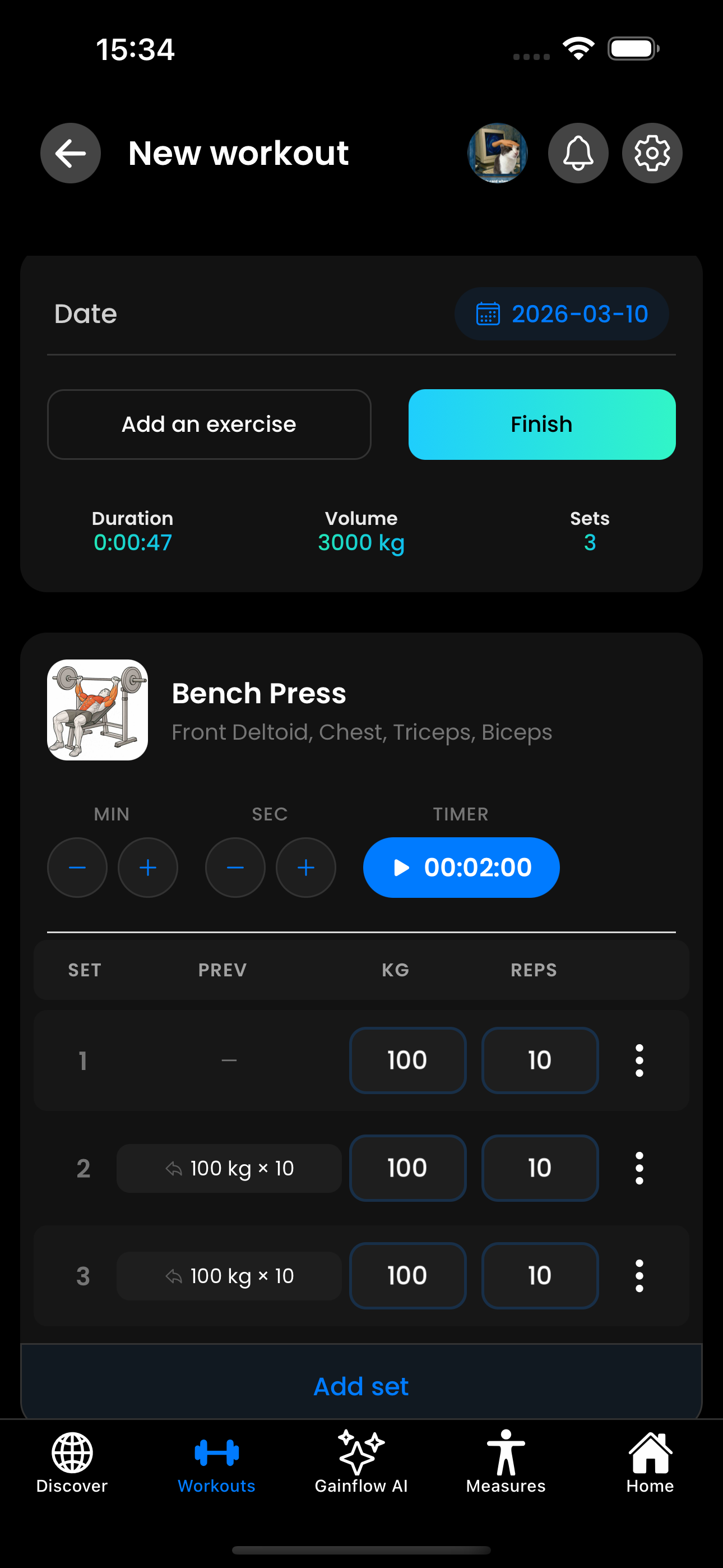Finish the workout

(x=541, y=425)
